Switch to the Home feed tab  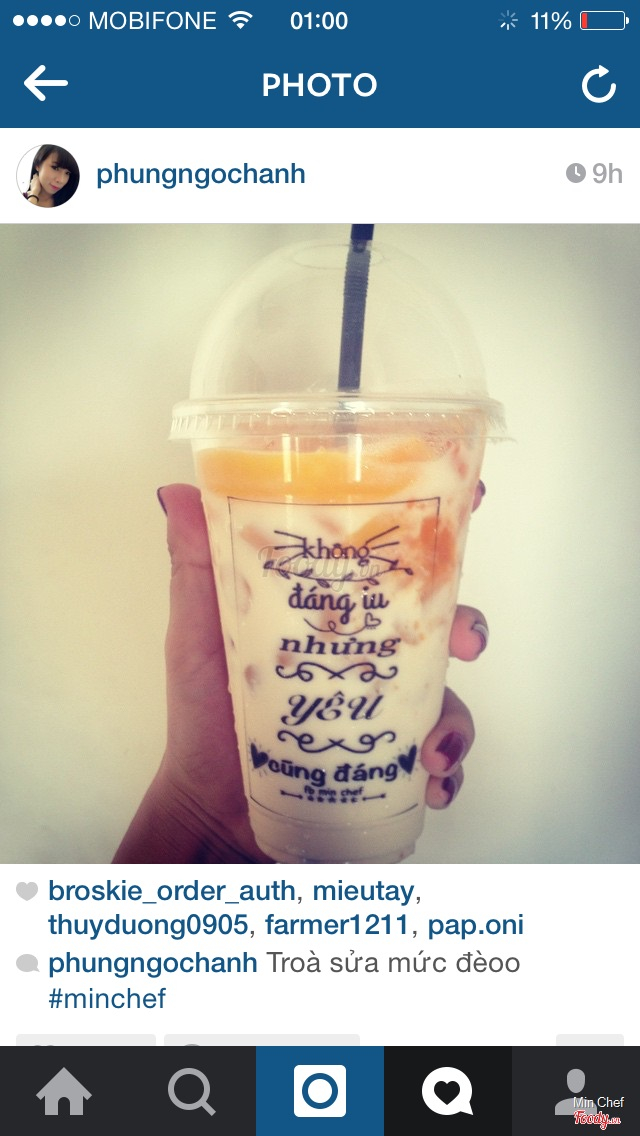(64, 1091)
